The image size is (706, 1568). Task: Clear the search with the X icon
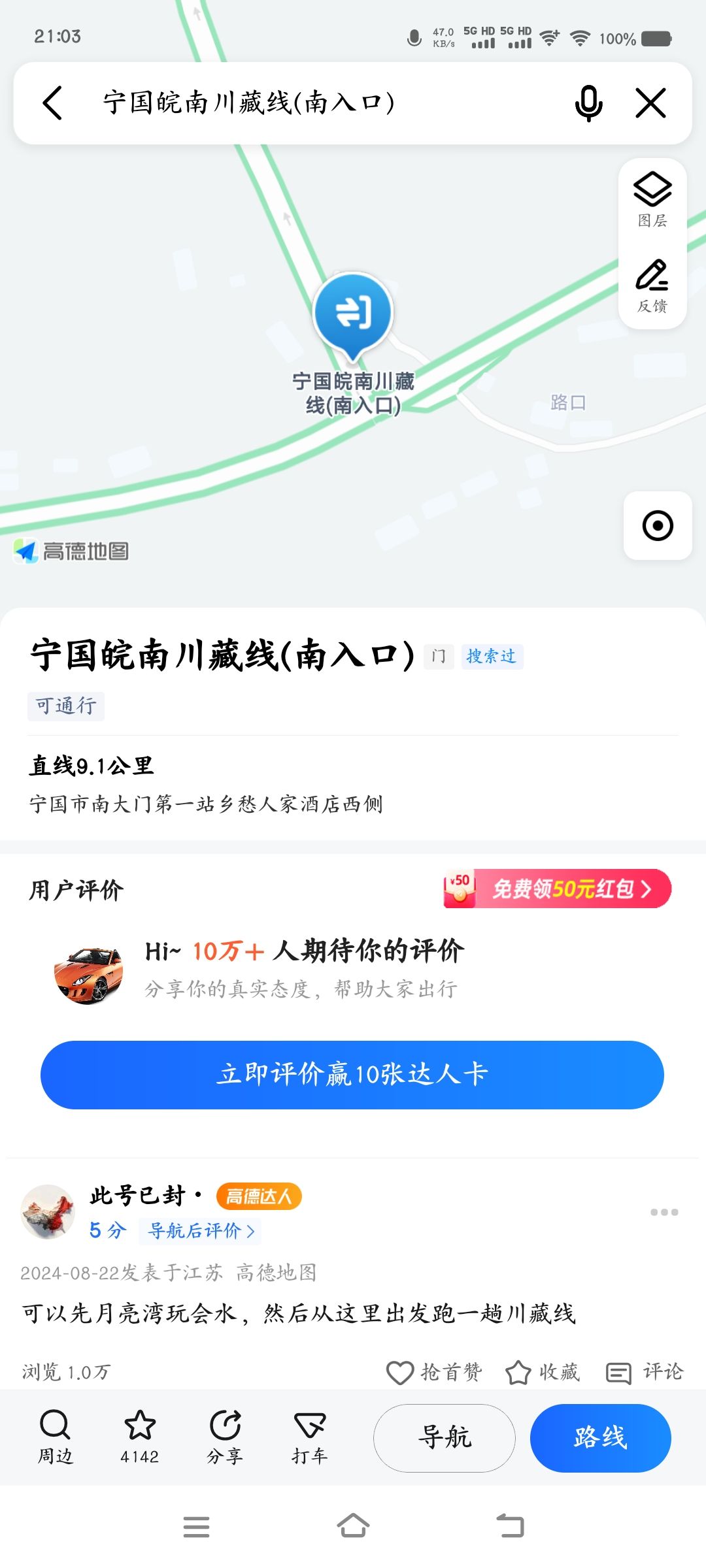click(x=650, y=103)
